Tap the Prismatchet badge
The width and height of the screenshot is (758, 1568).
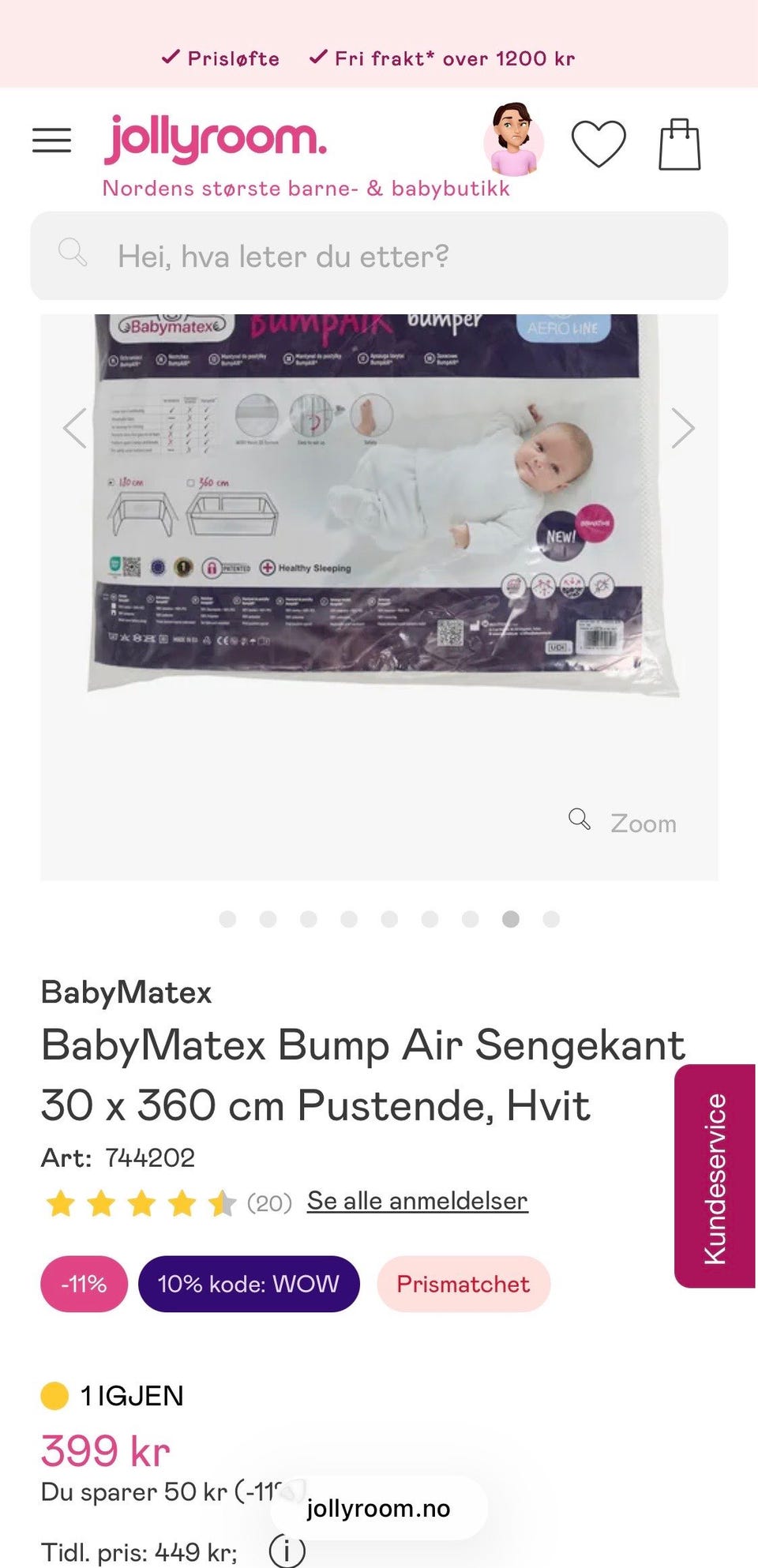tap(463, 1284)
